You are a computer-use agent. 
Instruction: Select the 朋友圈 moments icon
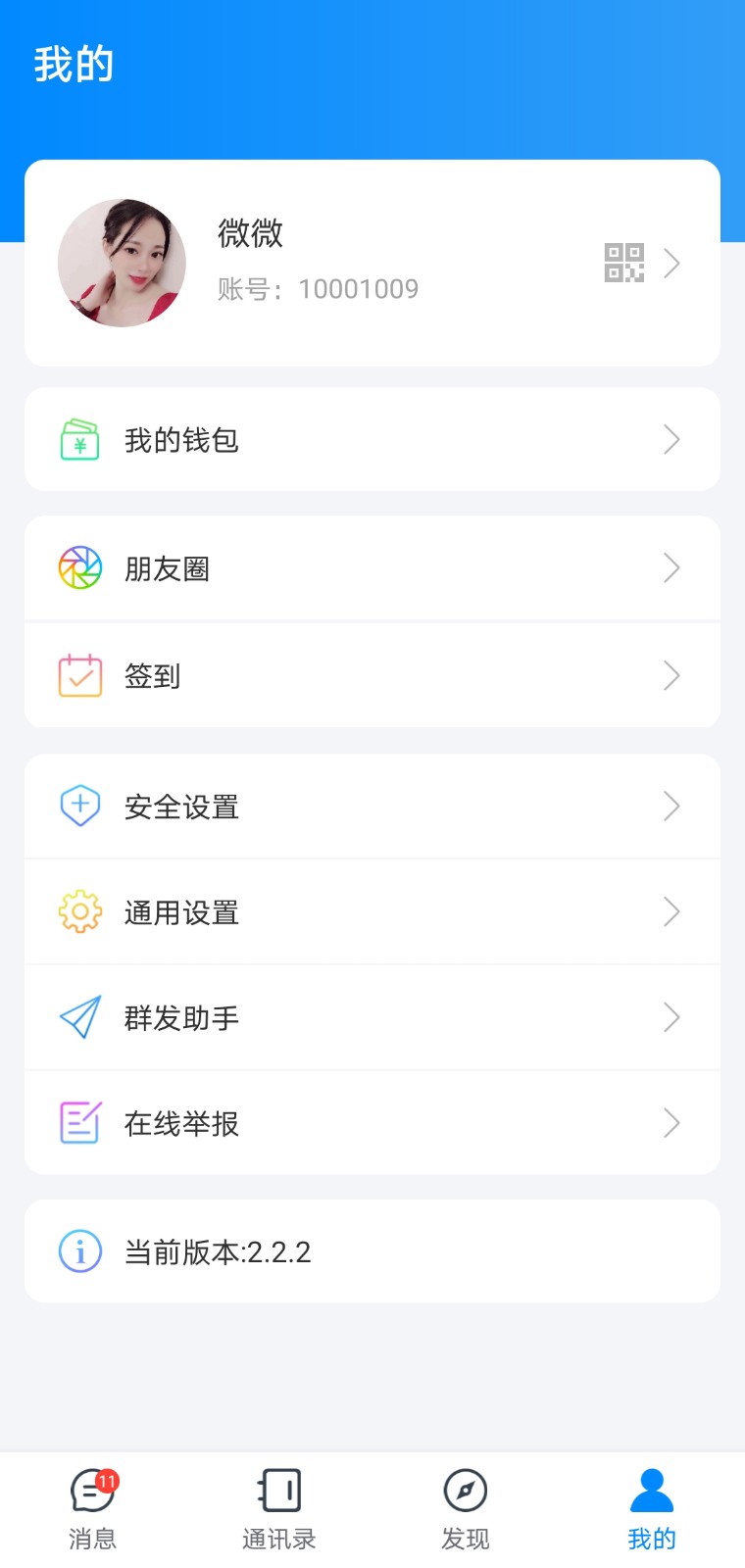[79, 568]
